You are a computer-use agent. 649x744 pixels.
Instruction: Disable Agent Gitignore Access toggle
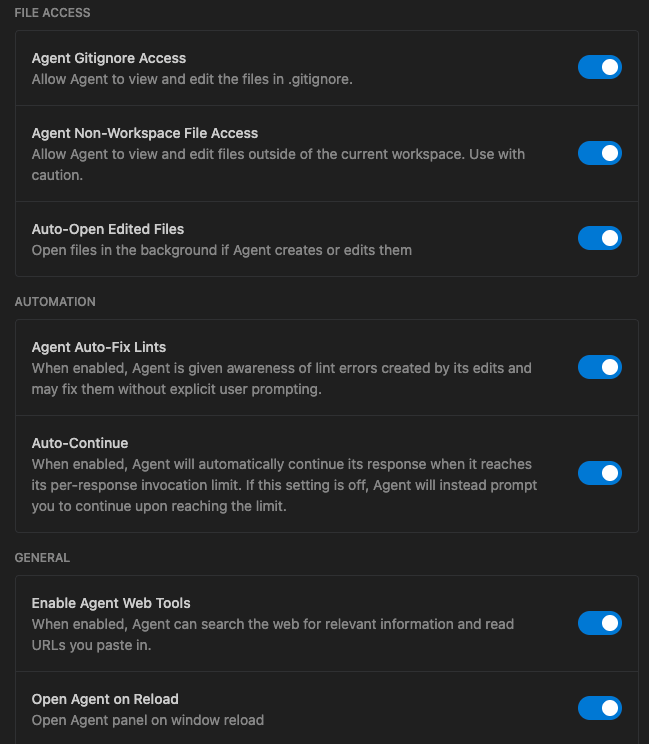tap(600, 67)
